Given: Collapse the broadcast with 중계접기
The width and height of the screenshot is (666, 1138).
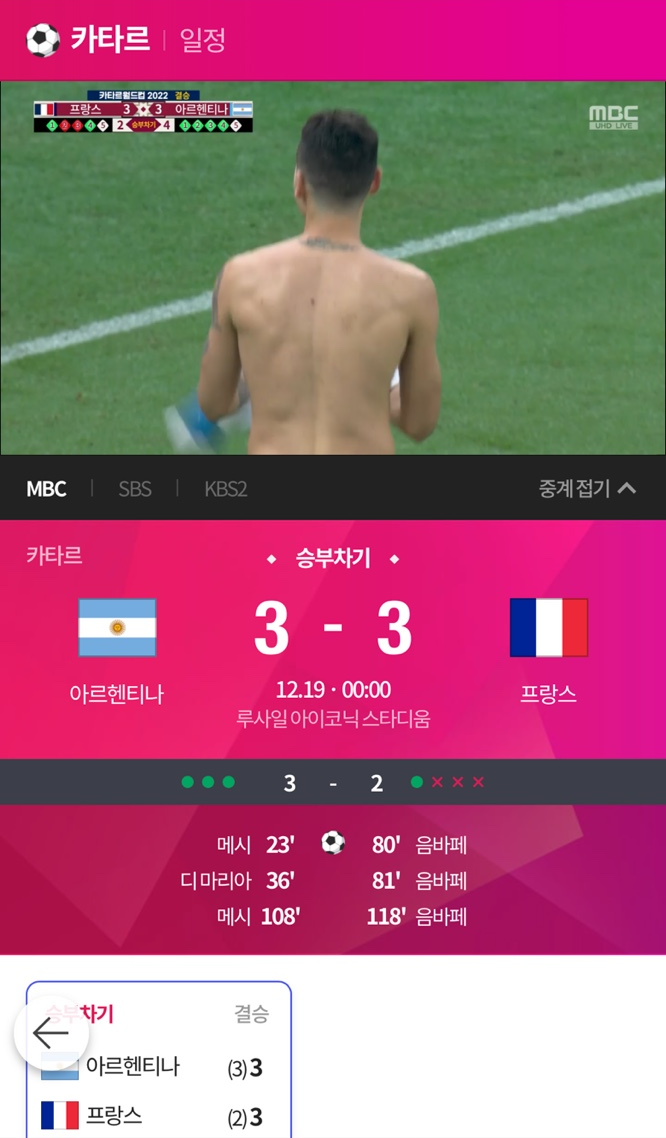Looking at the screenshot, I should [587, 489].
